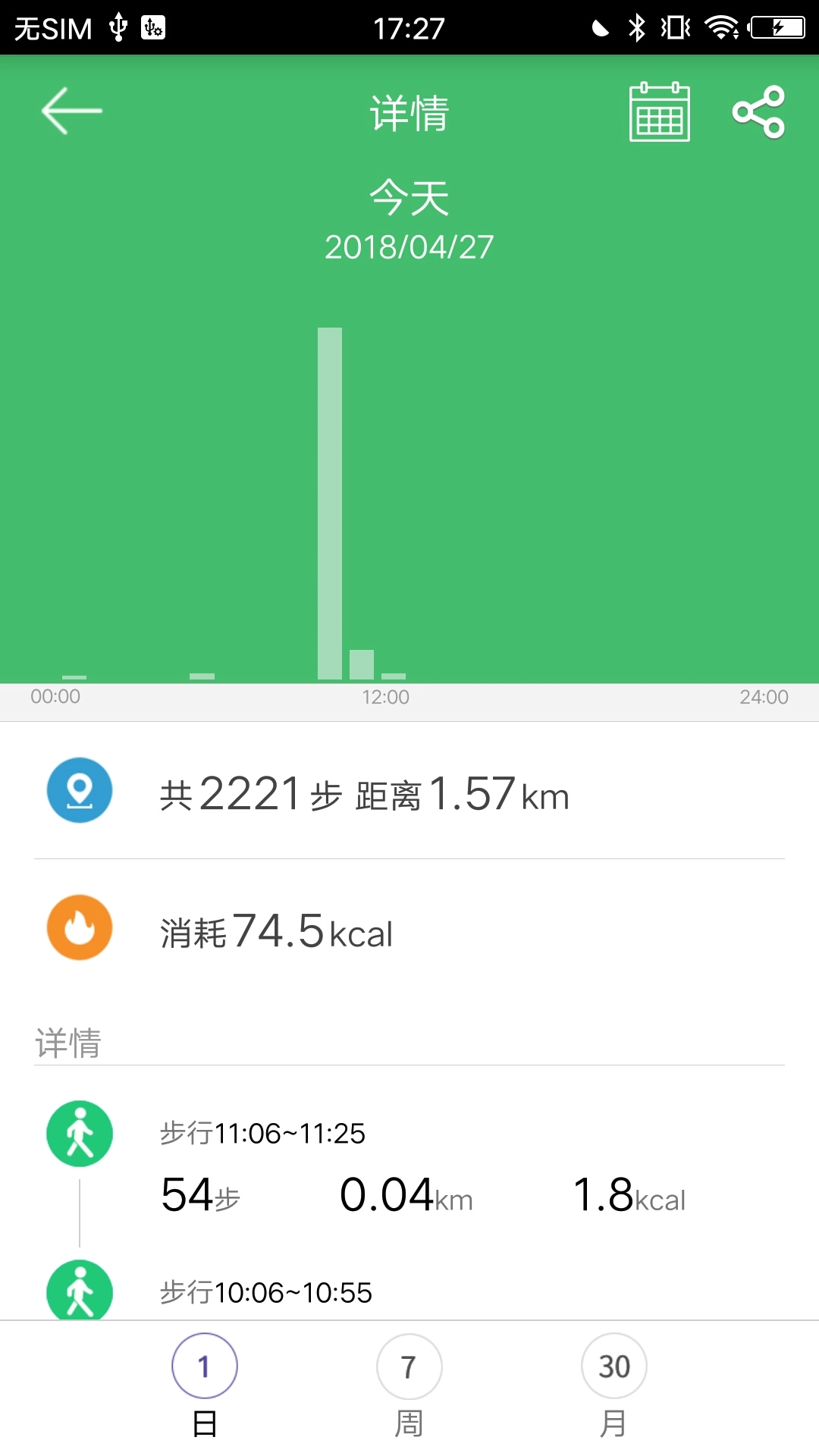This screenshot has height=1456, width=819.
Task: Click the USB connection icon in status bar
Action: coord(118,27)
